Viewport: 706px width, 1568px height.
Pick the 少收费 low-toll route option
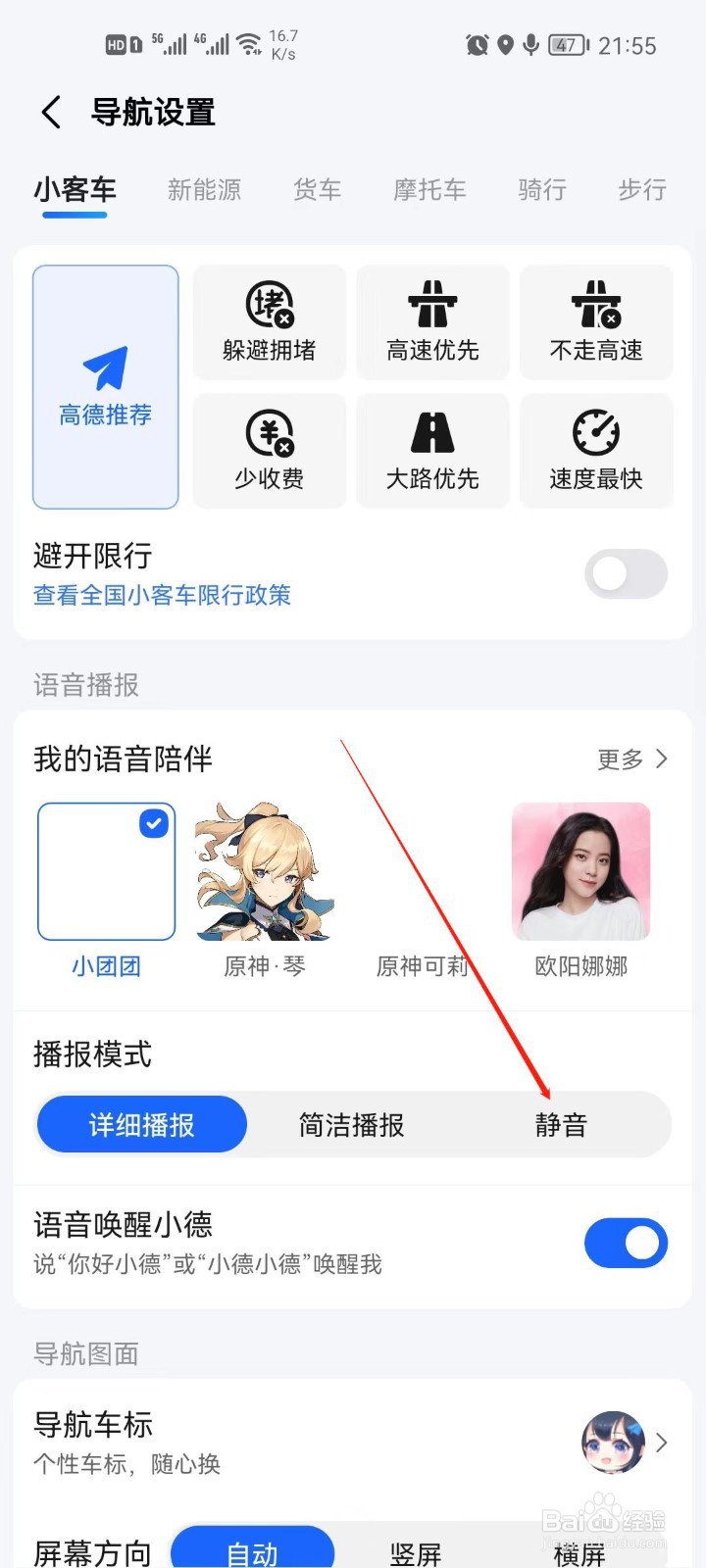click(x=269, y=451)
